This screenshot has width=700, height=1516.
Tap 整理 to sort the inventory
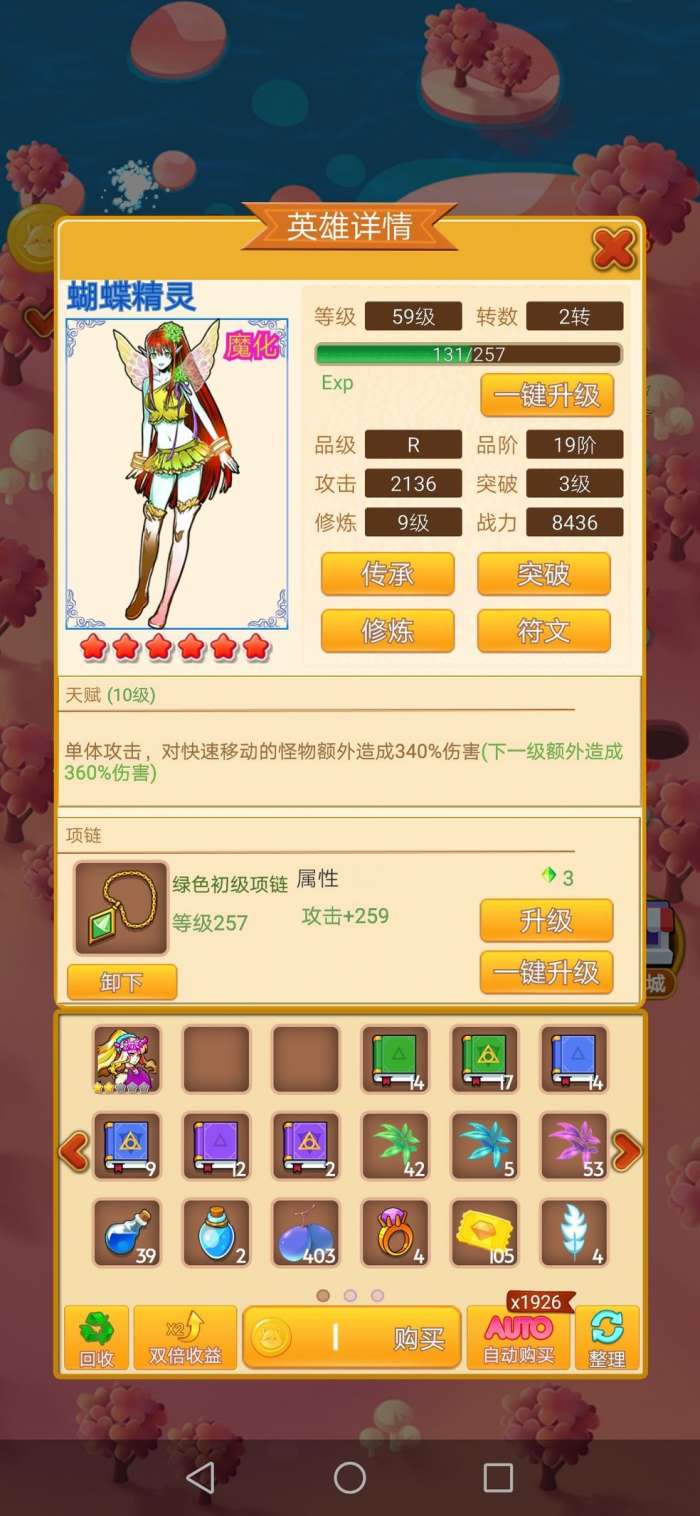click(607, 1338)
